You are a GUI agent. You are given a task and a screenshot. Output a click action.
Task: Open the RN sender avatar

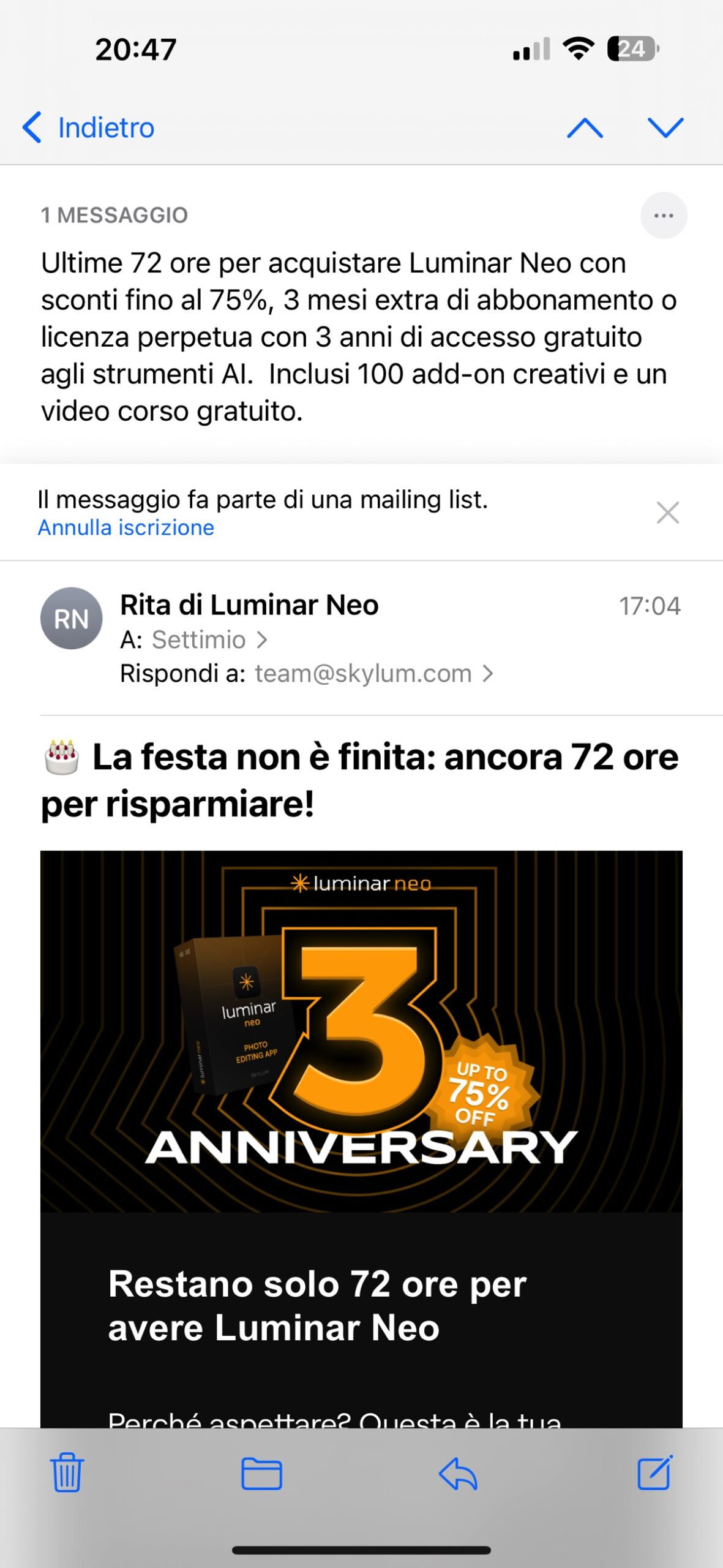pyautogui.click(x=72, y=619)
